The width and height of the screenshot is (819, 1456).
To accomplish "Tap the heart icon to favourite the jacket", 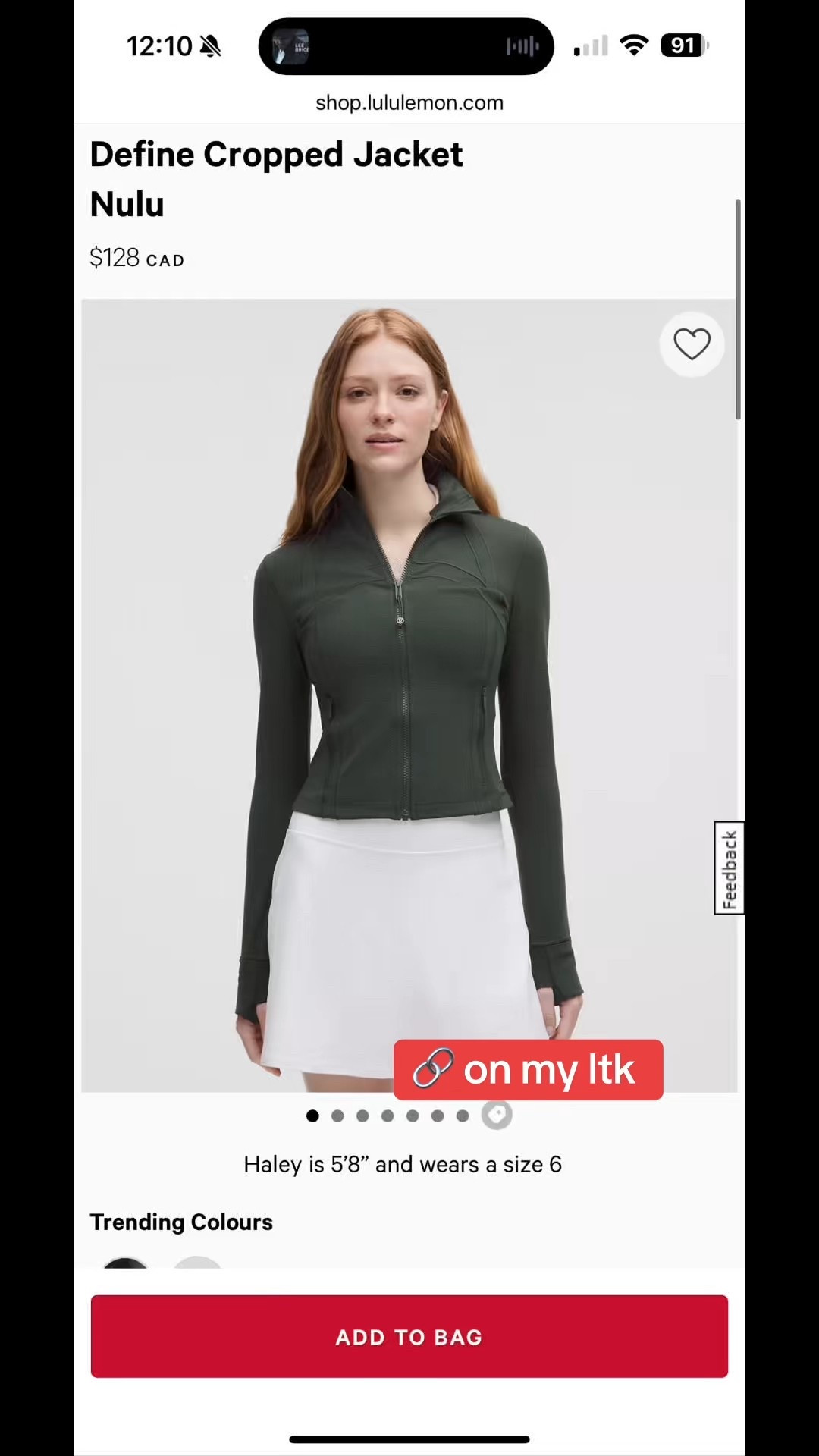I will point(692,344).
